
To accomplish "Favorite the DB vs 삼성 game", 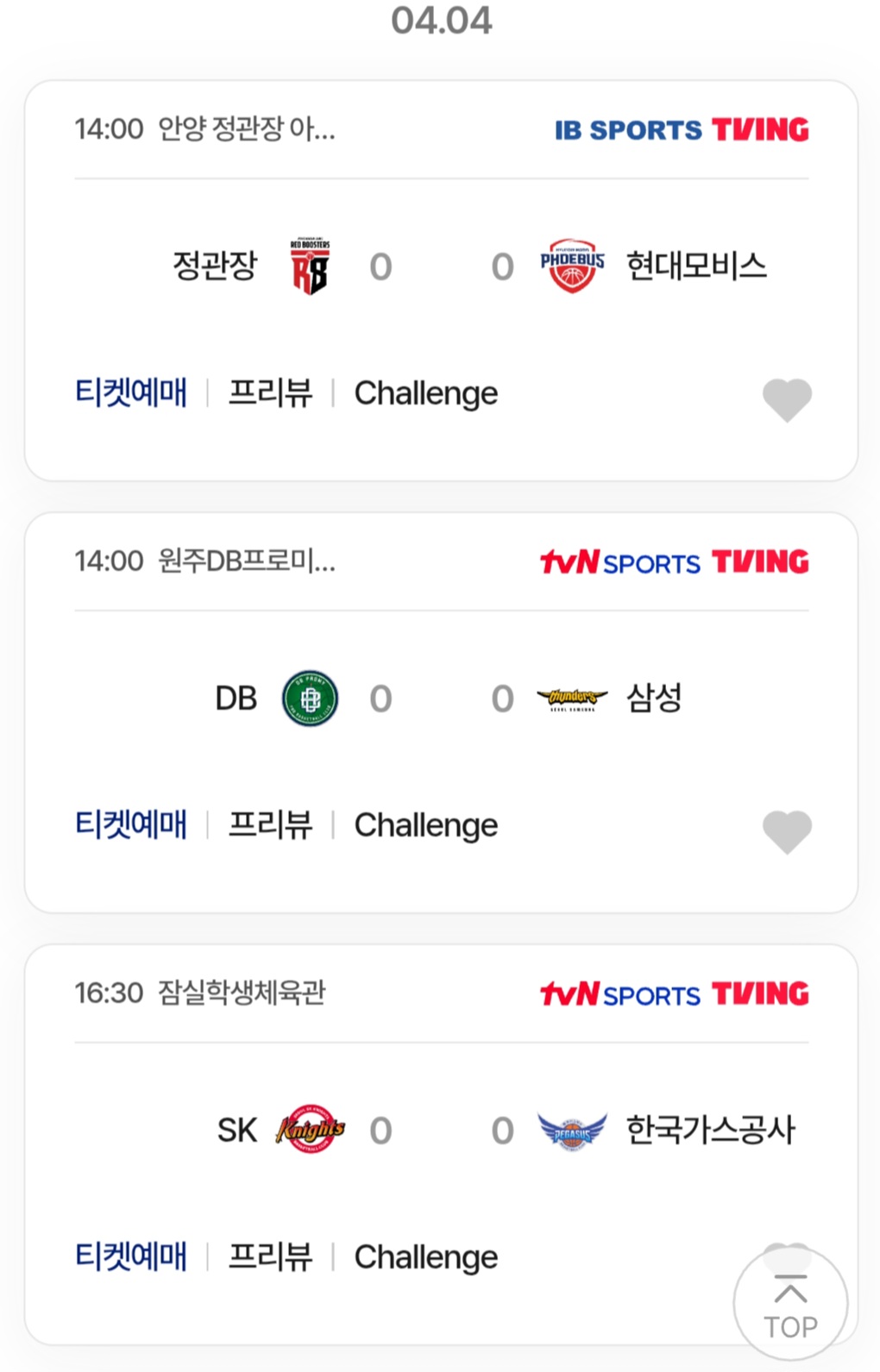I will tap(787, 831).
